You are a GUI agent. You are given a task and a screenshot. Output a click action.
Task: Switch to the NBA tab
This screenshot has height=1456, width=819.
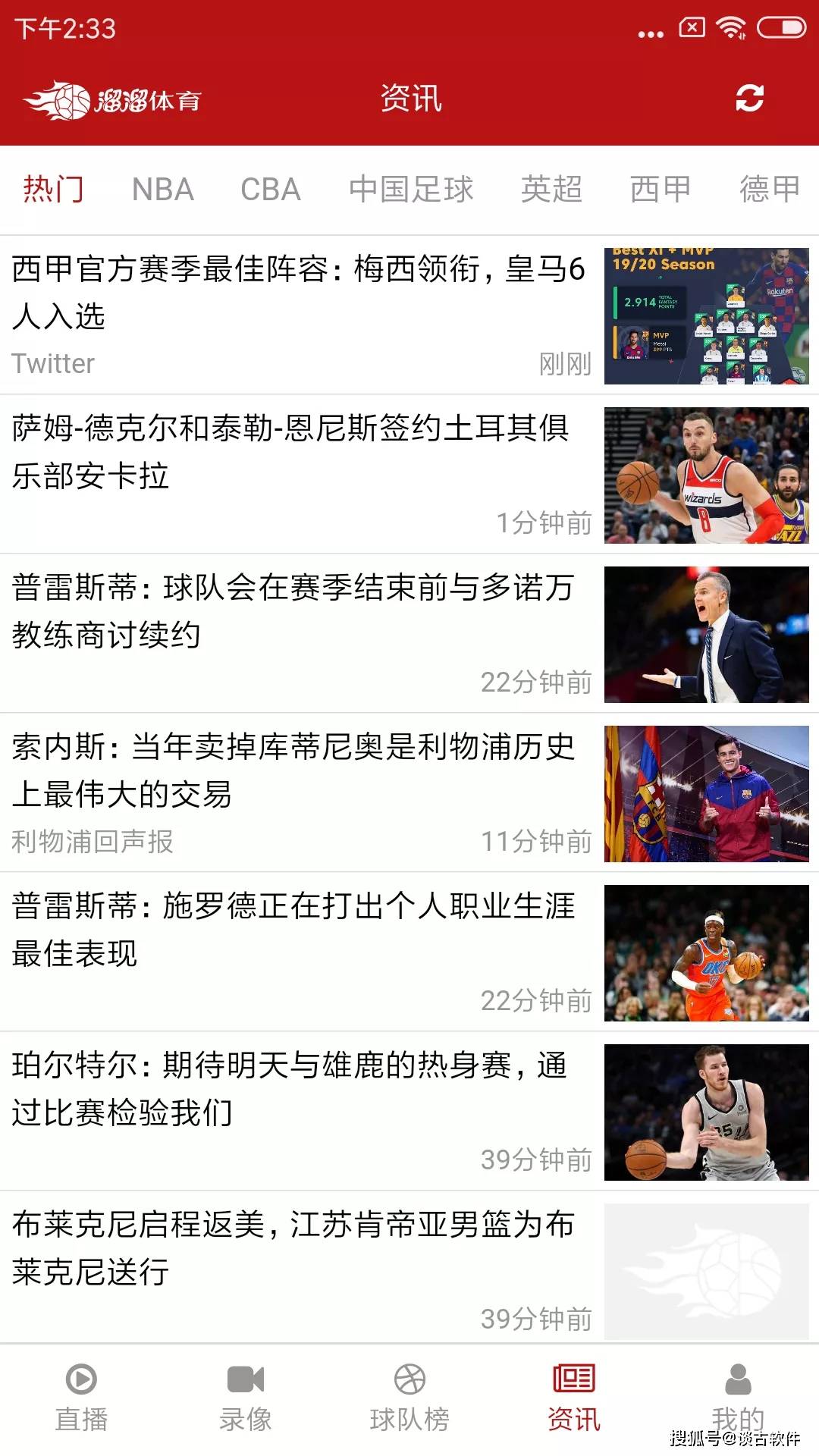[163, 190]
